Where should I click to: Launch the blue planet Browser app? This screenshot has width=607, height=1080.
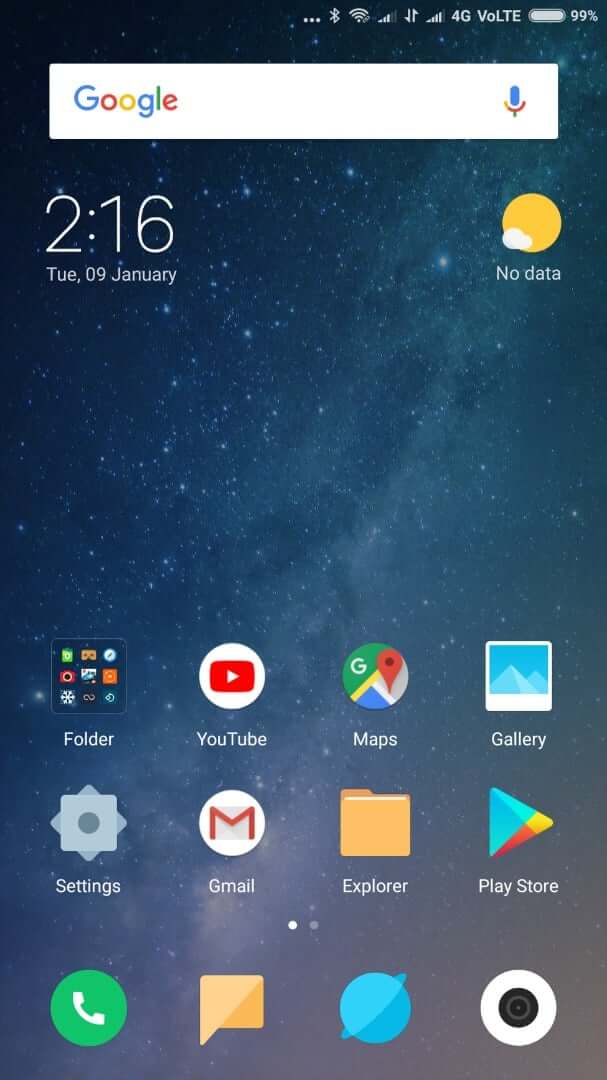375,1008
